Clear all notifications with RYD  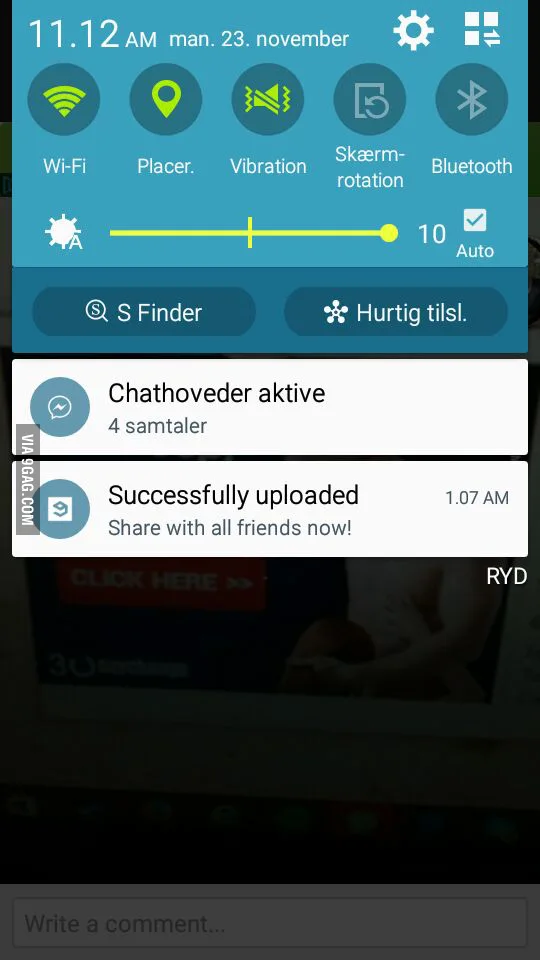coord(506,576)
